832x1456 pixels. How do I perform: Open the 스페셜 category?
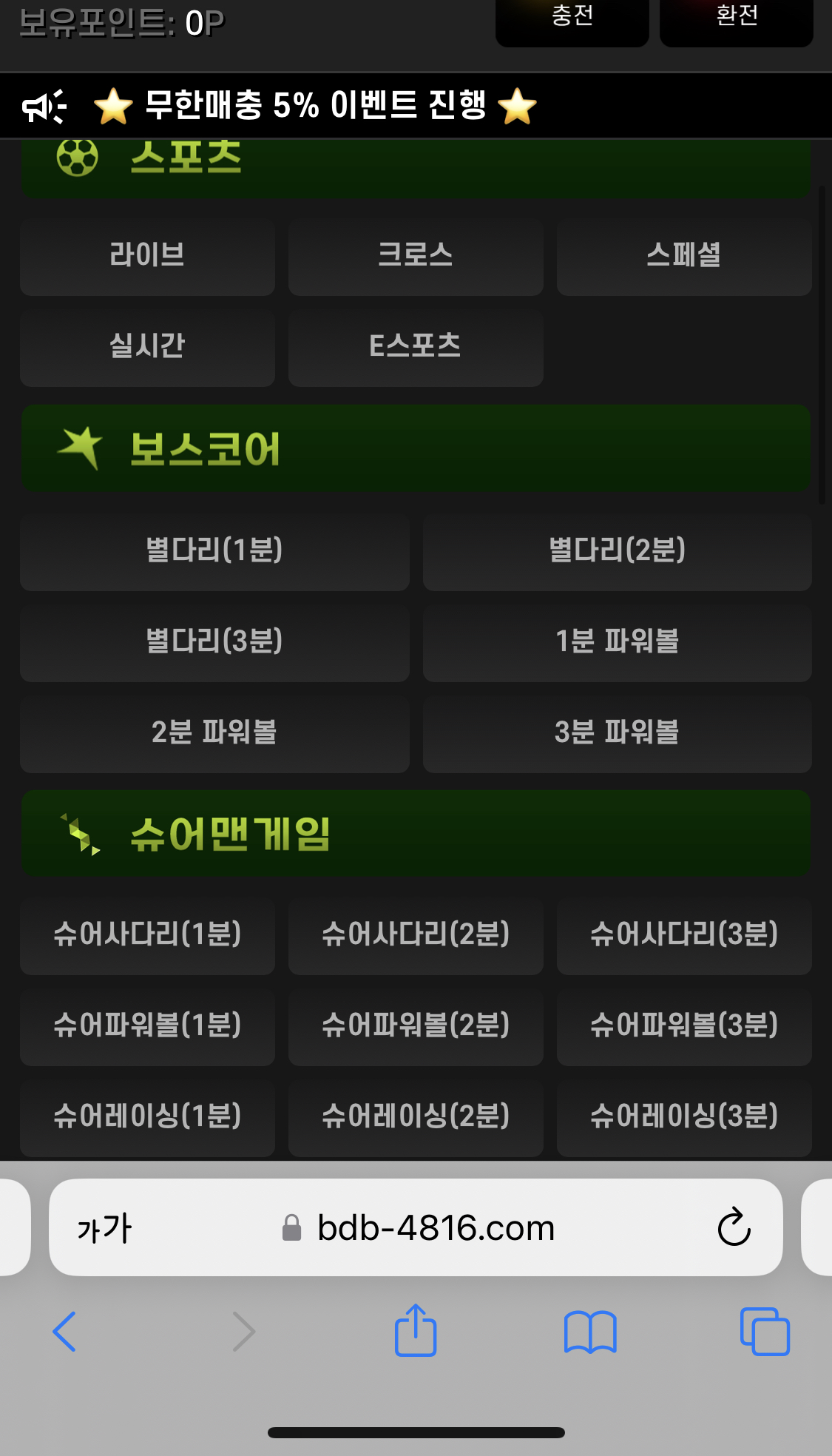[x=684, y=256]
